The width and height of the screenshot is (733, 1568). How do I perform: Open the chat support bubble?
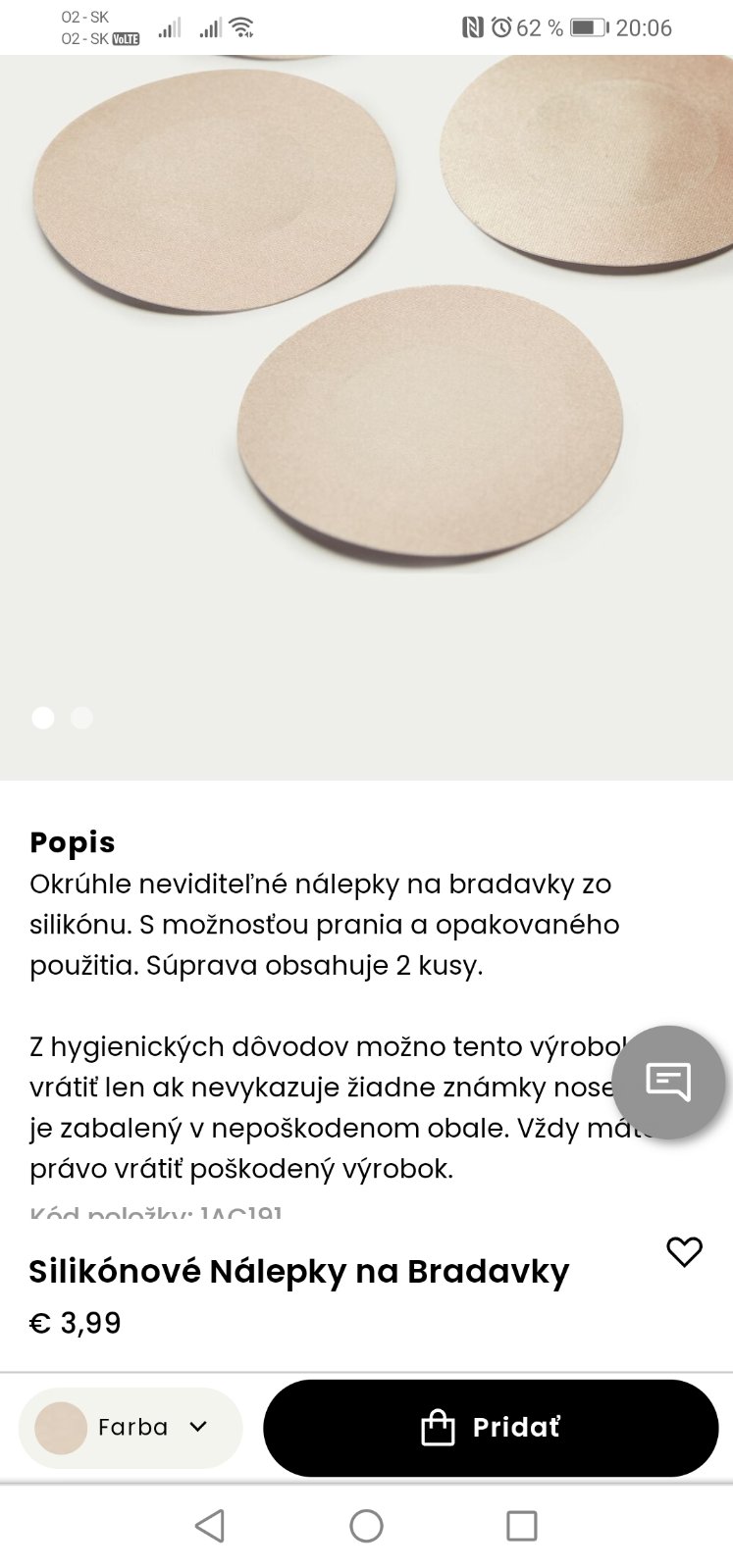(x=668, y=1082)
